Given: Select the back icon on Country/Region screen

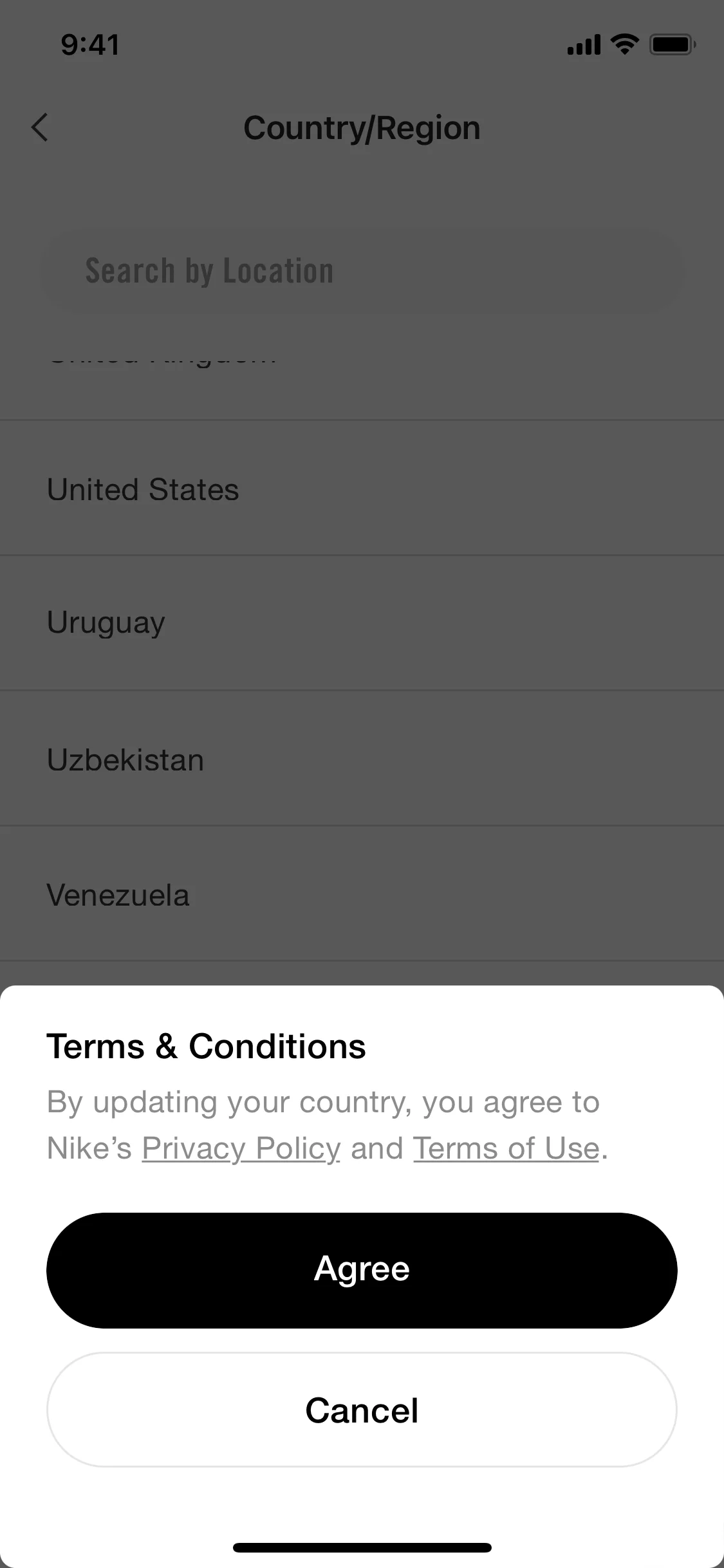Looking at the screenshot, I should coord(40,127).
